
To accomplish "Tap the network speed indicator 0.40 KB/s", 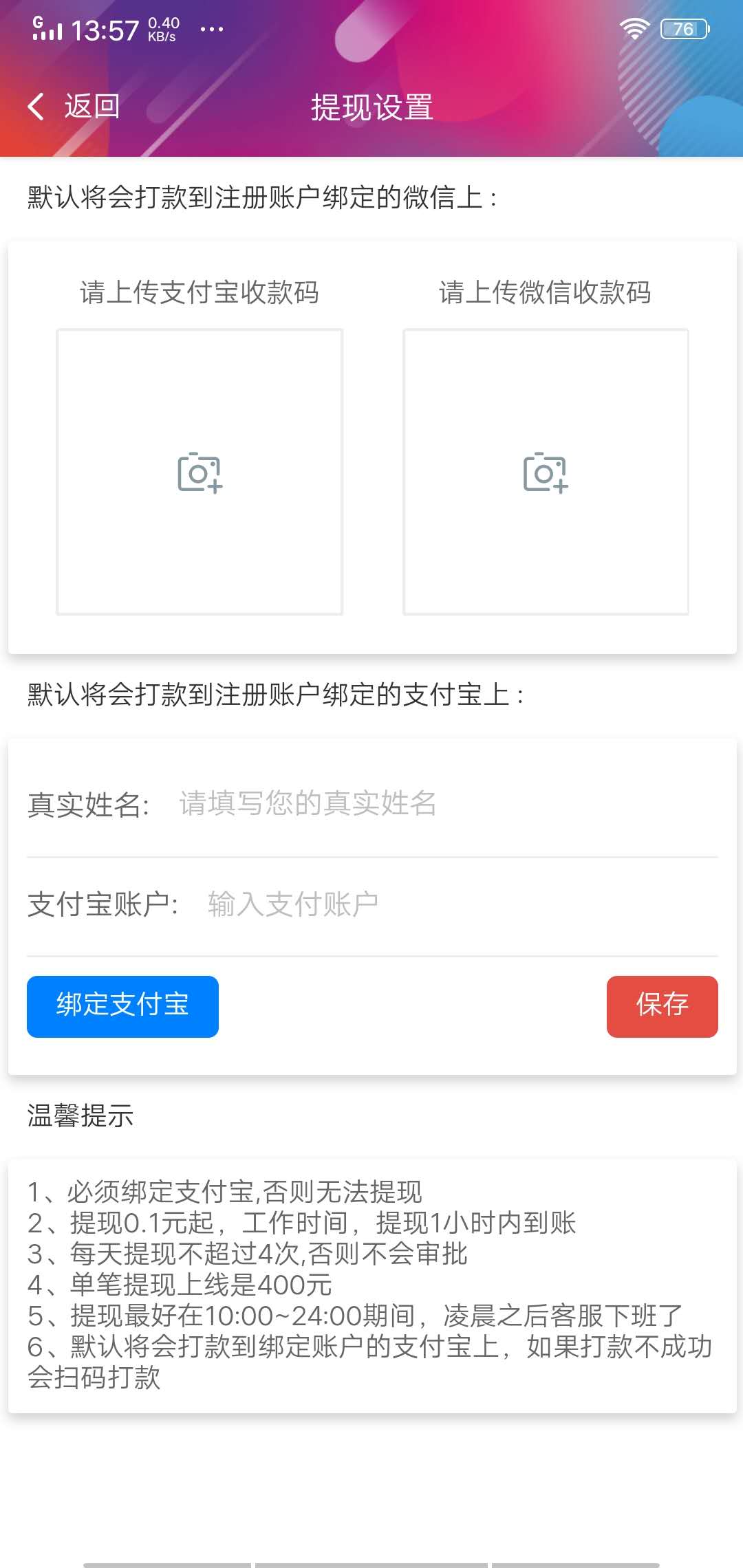I will click(162, 28).
